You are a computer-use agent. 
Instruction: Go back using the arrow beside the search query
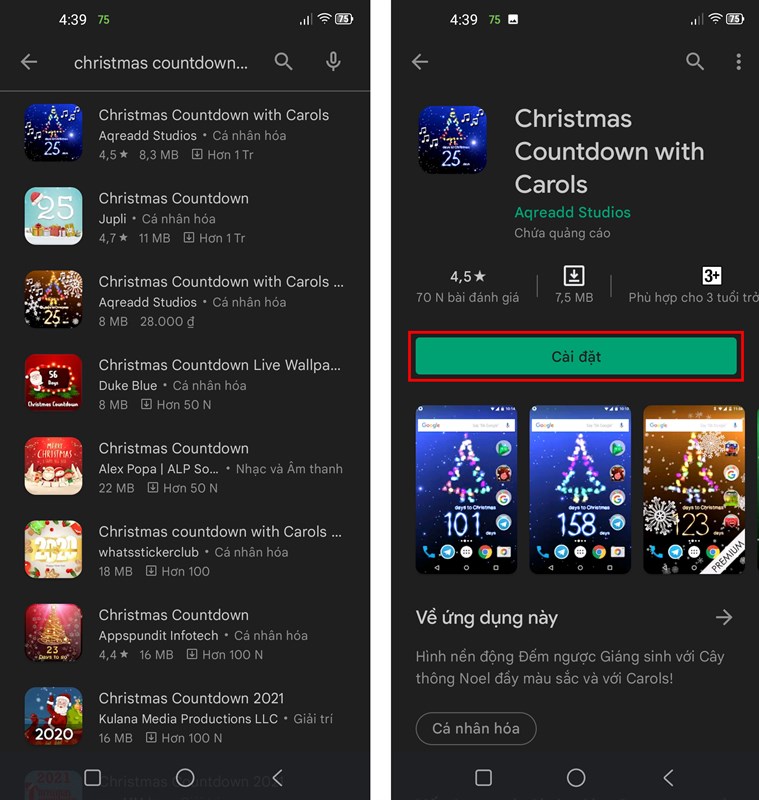coord(29,62)
